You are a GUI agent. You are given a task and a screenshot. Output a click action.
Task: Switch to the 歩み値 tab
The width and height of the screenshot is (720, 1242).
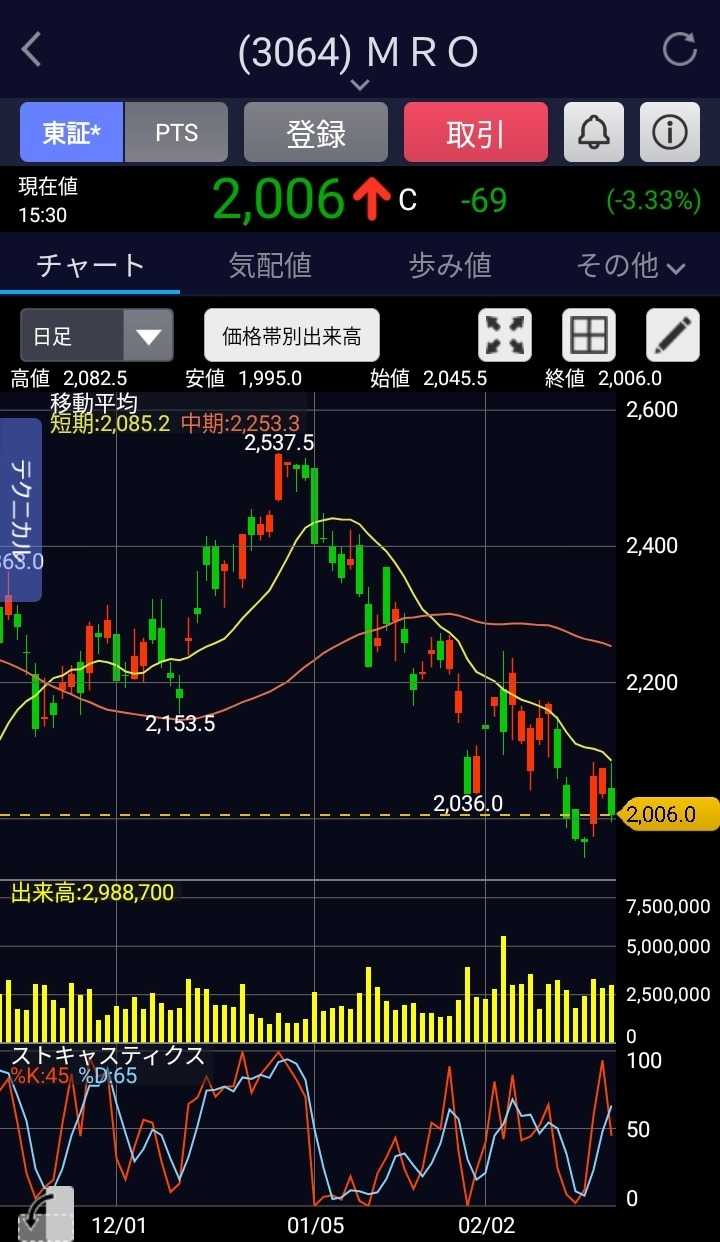[x=450, y=265]
